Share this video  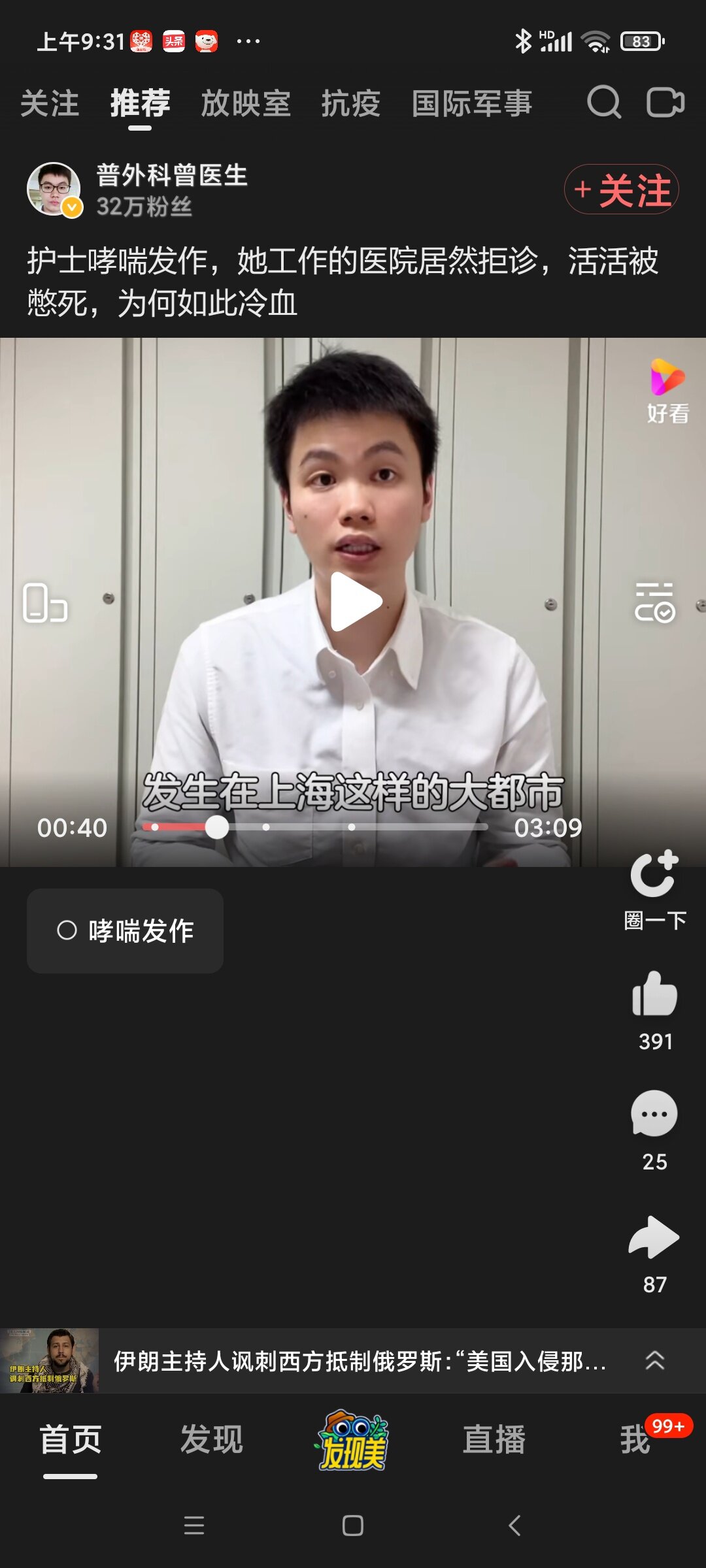pos(654,1237)
